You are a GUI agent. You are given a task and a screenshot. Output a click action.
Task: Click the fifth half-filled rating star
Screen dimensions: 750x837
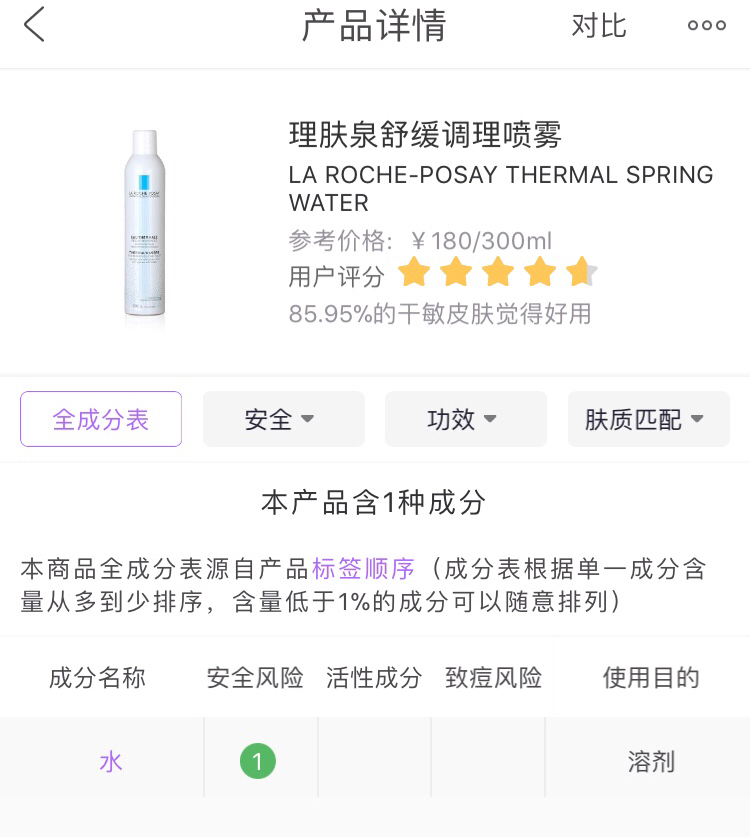[x=581, y=271]
